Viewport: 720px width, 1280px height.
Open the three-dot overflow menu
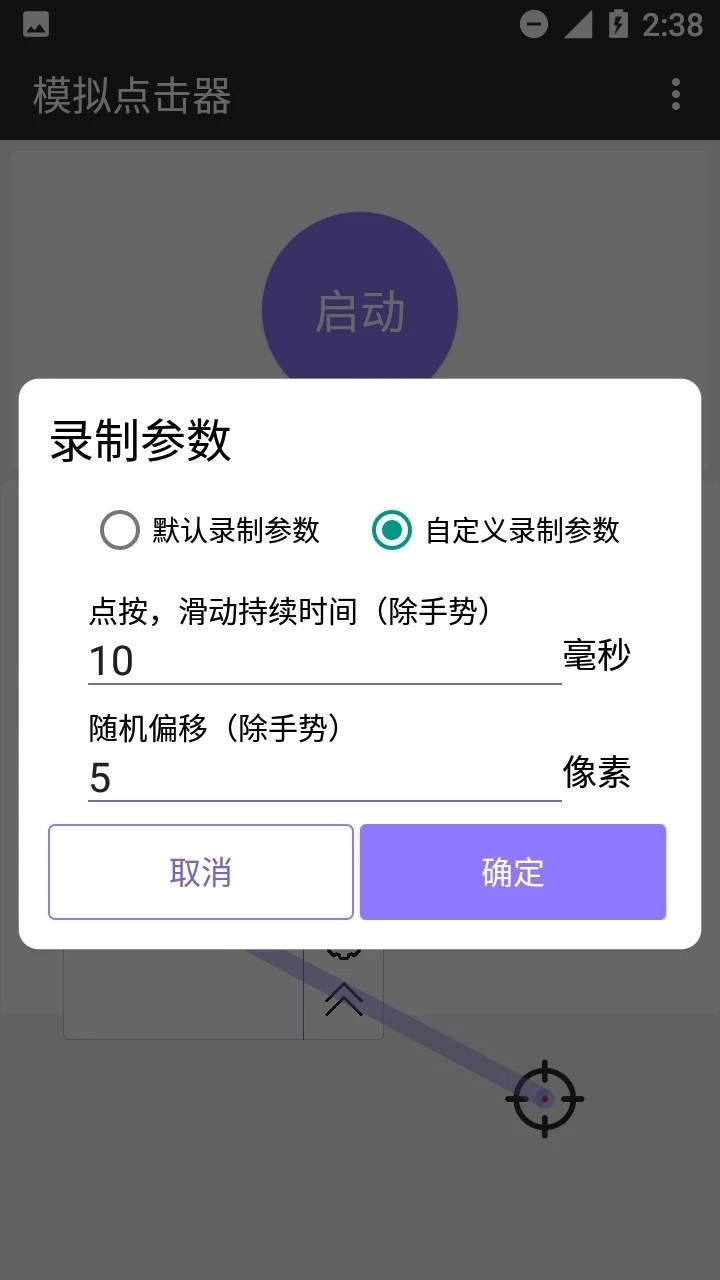[676, 95]
